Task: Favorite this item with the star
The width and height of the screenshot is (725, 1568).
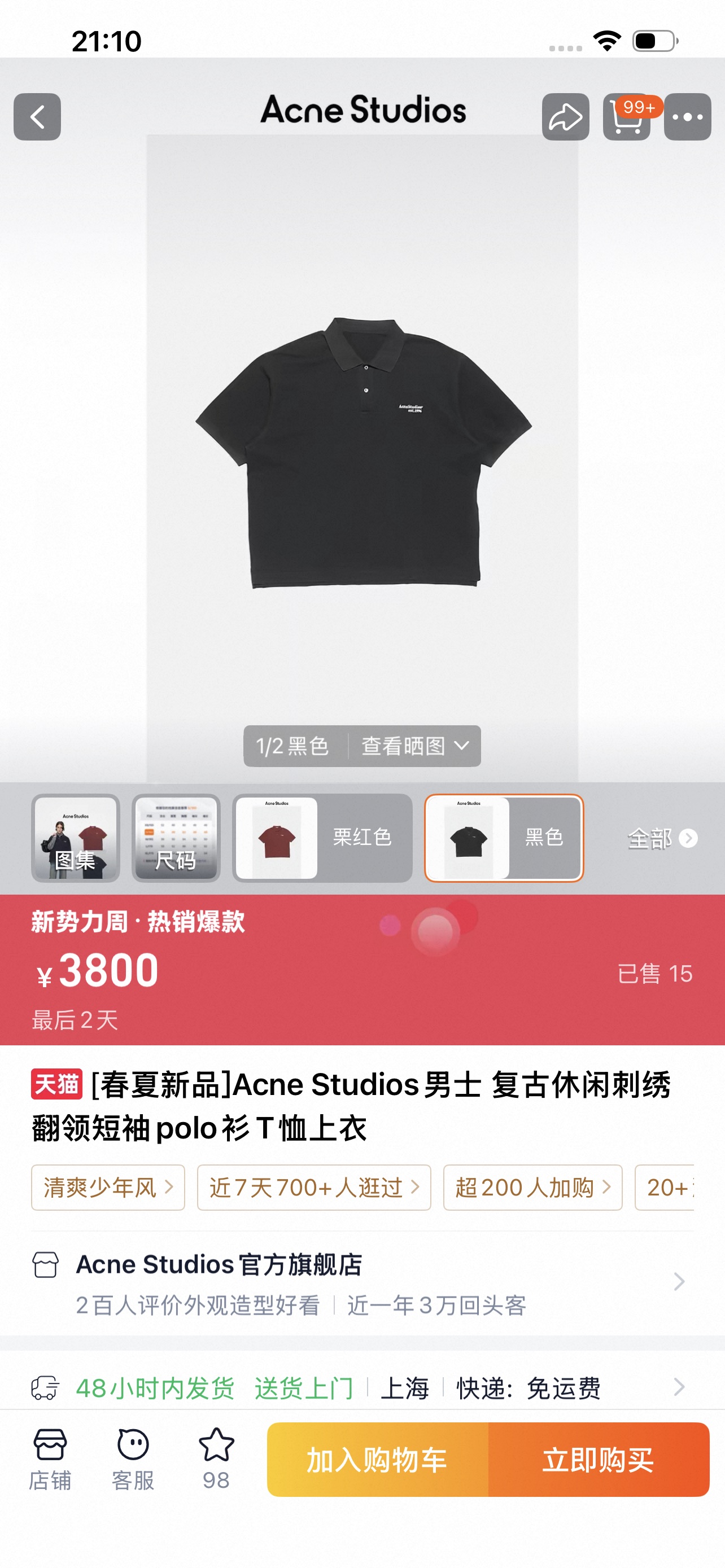Action: [216, 1458]
